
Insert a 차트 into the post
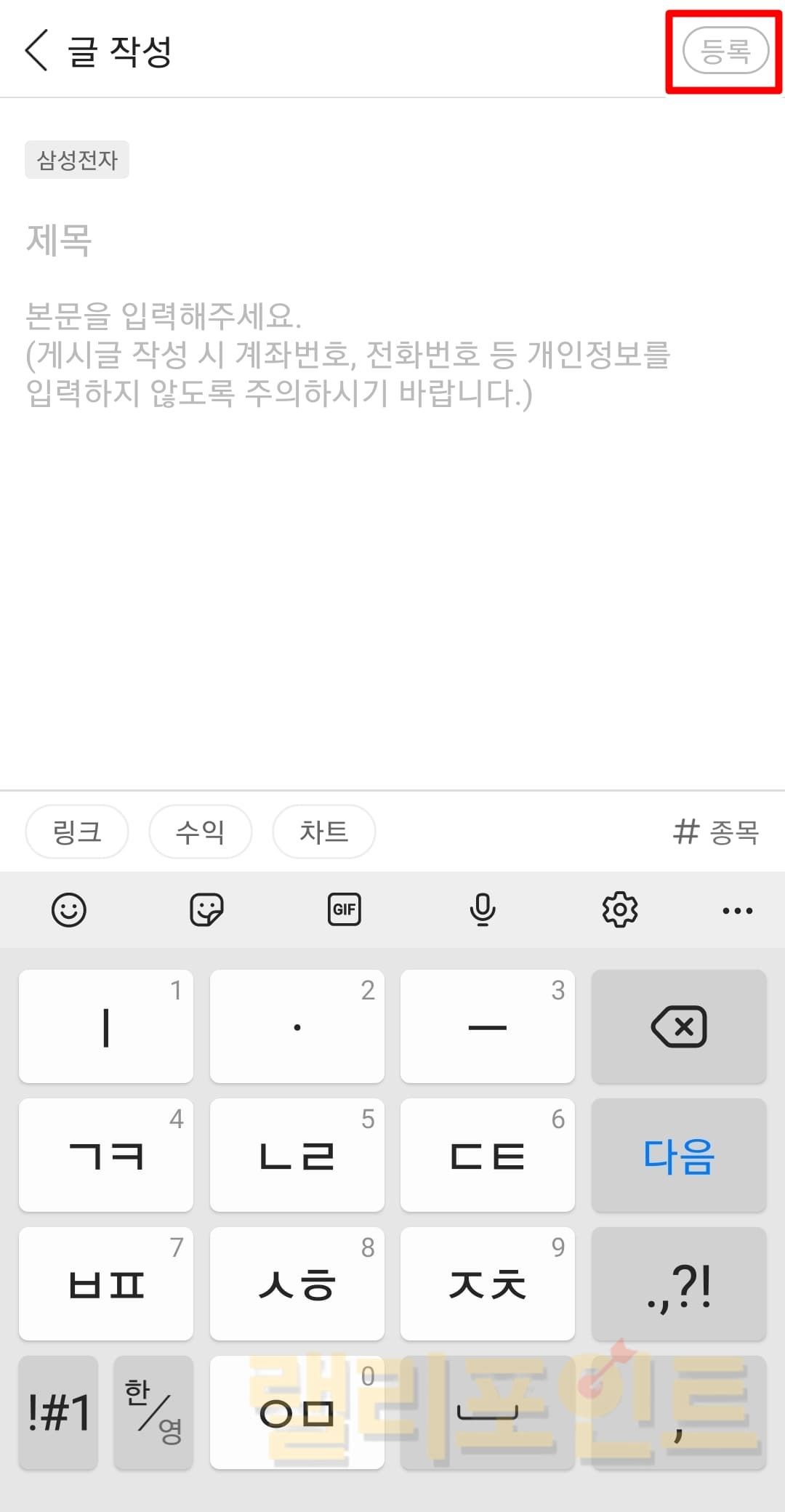[324, 832]
